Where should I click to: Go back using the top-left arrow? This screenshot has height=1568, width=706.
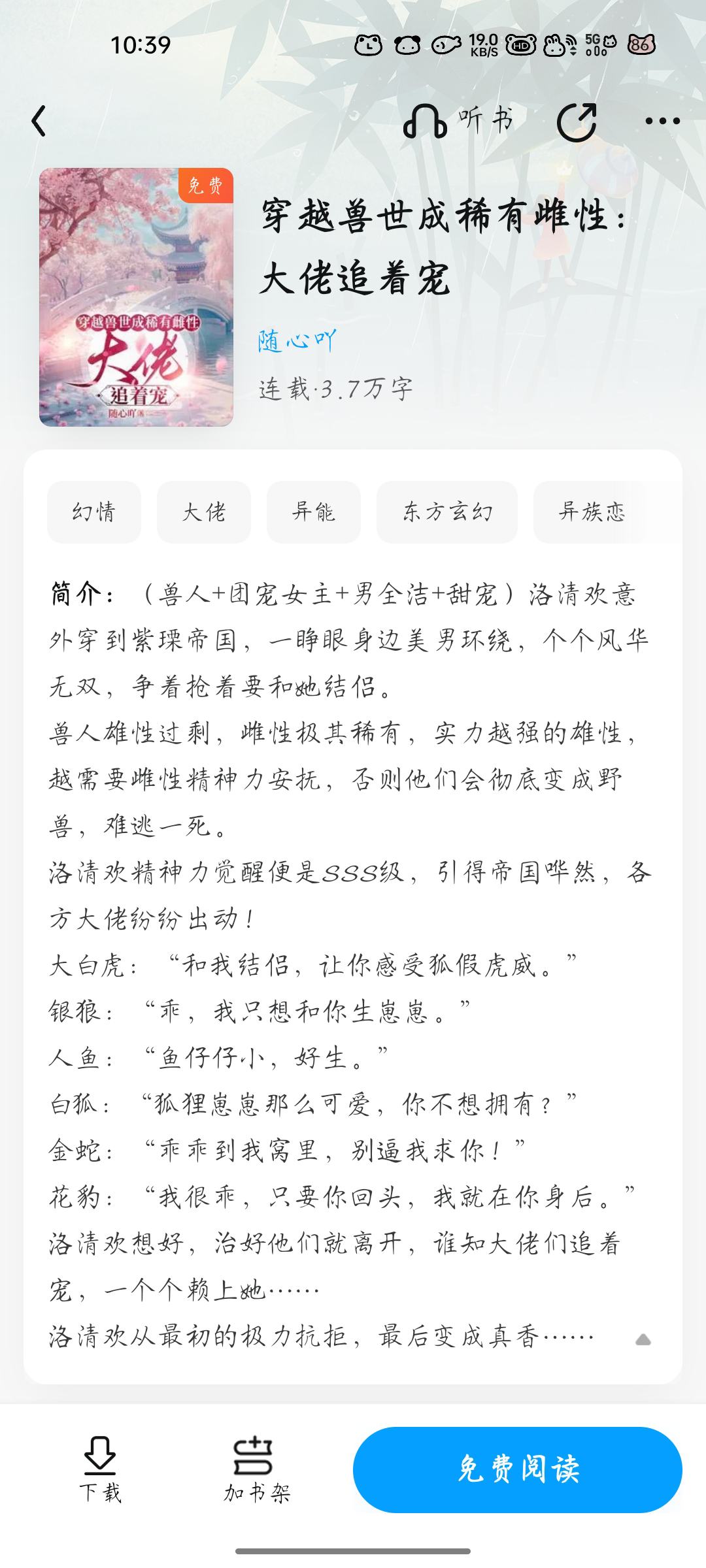(x=39, y=121)
